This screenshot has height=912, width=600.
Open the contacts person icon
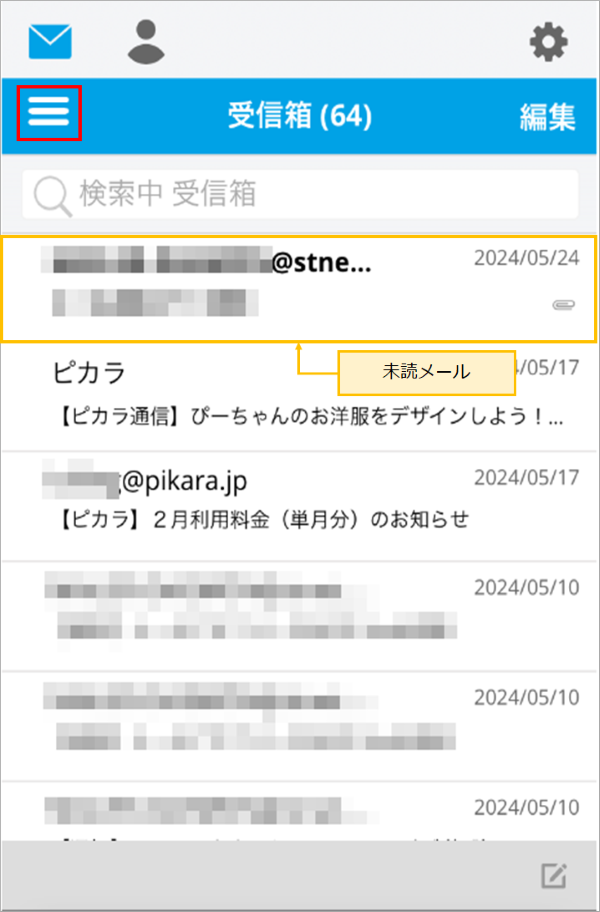pyautogui.click(x=146, y=42)
